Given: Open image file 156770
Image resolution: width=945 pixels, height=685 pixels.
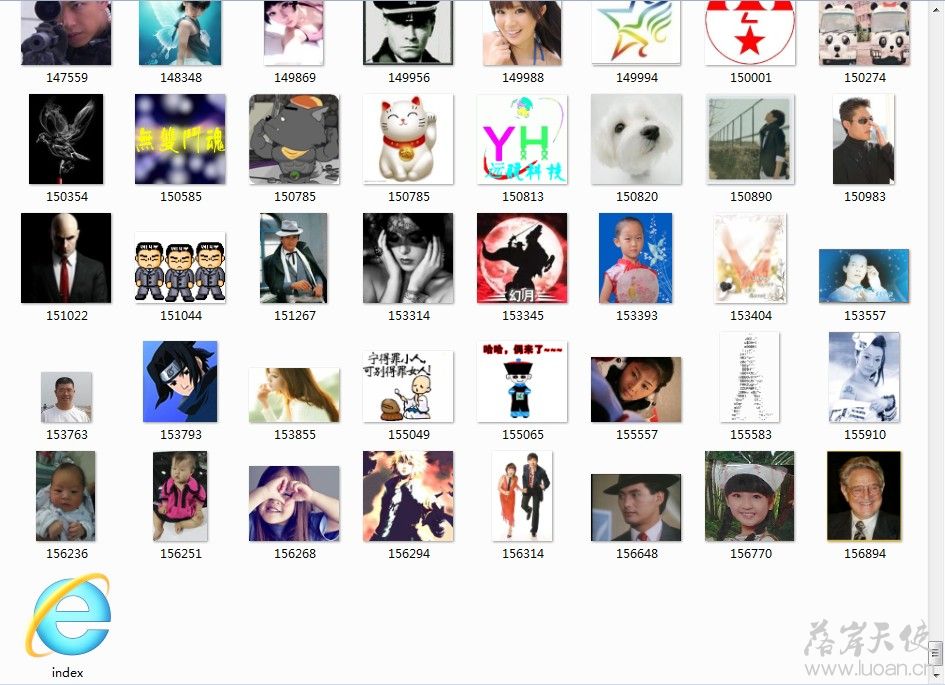Looking at the screenshot, I should (750, 496).
